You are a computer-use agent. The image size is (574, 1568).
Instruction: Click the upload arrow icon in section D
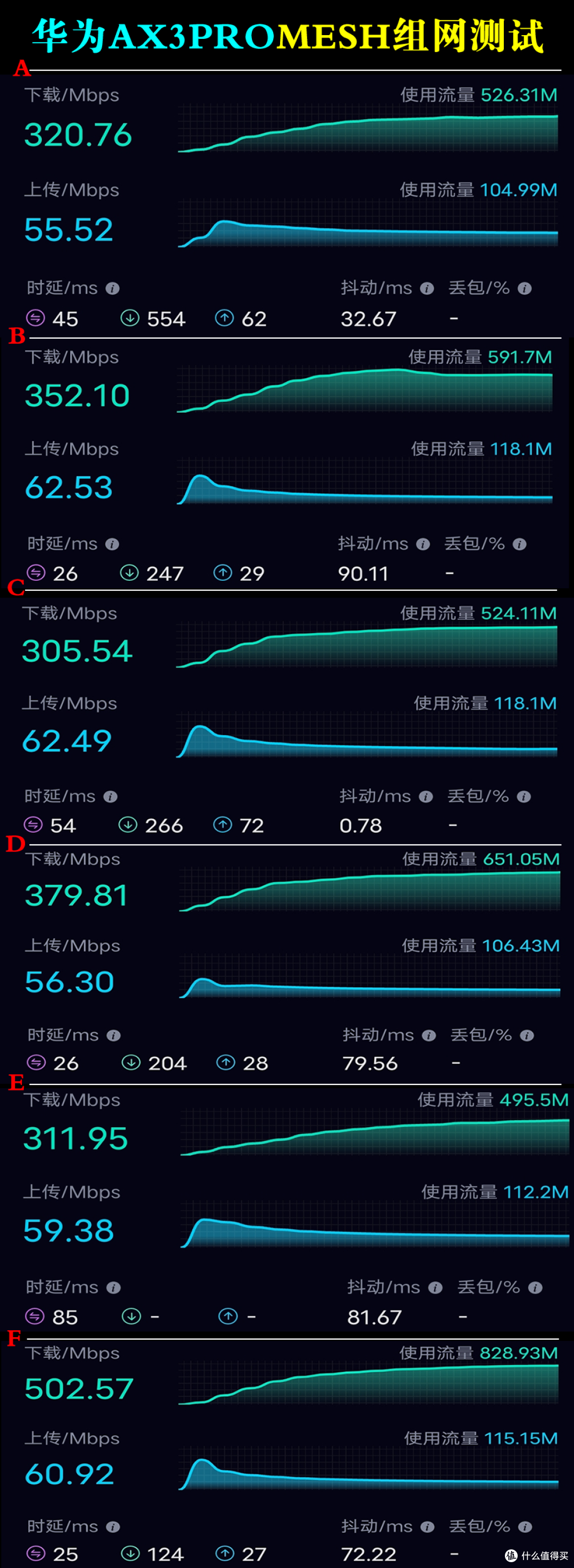pos(225,1063)
